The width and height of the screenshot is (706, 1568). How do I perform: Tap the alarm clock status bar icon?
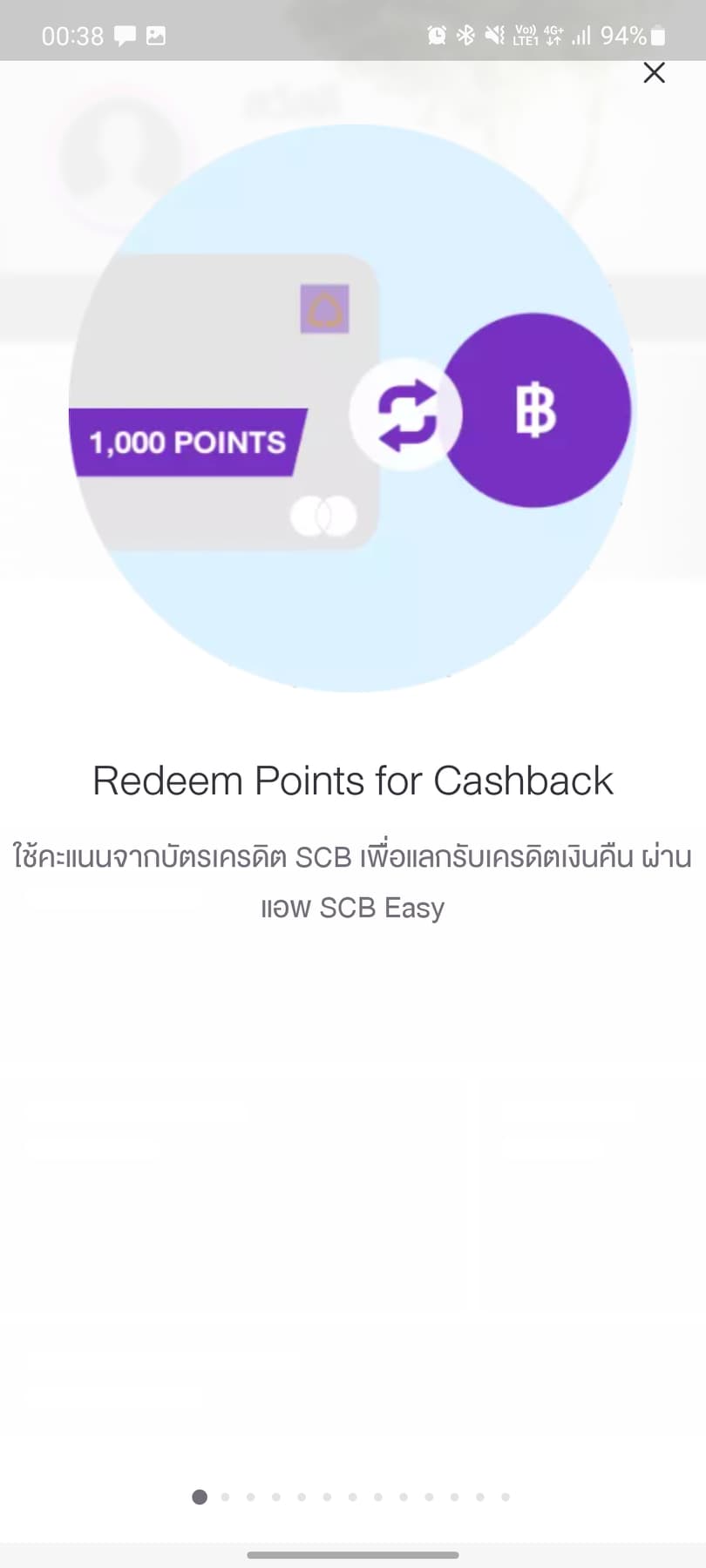pos(437,35)
